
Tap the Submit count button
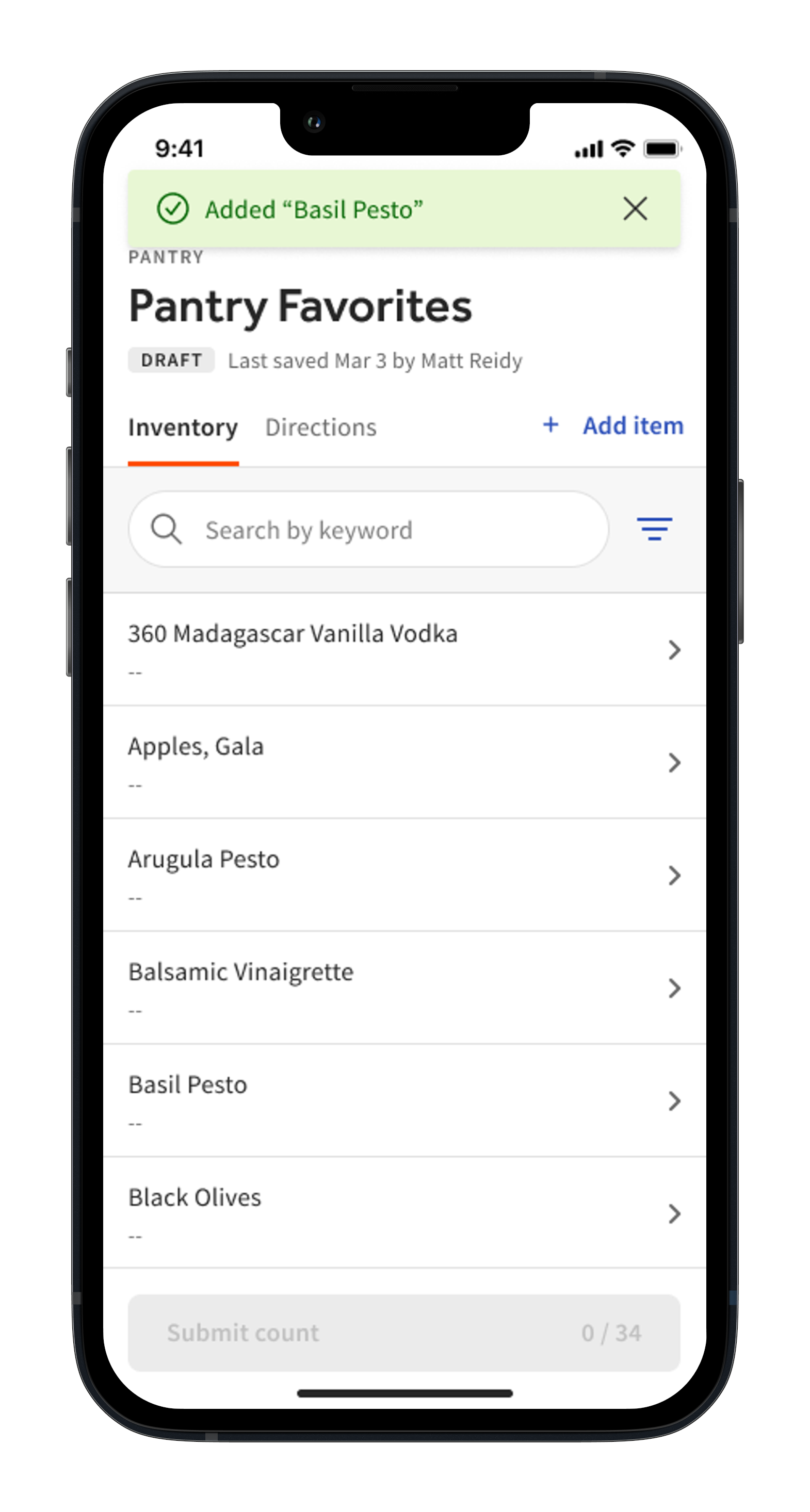click(404, 1333)
